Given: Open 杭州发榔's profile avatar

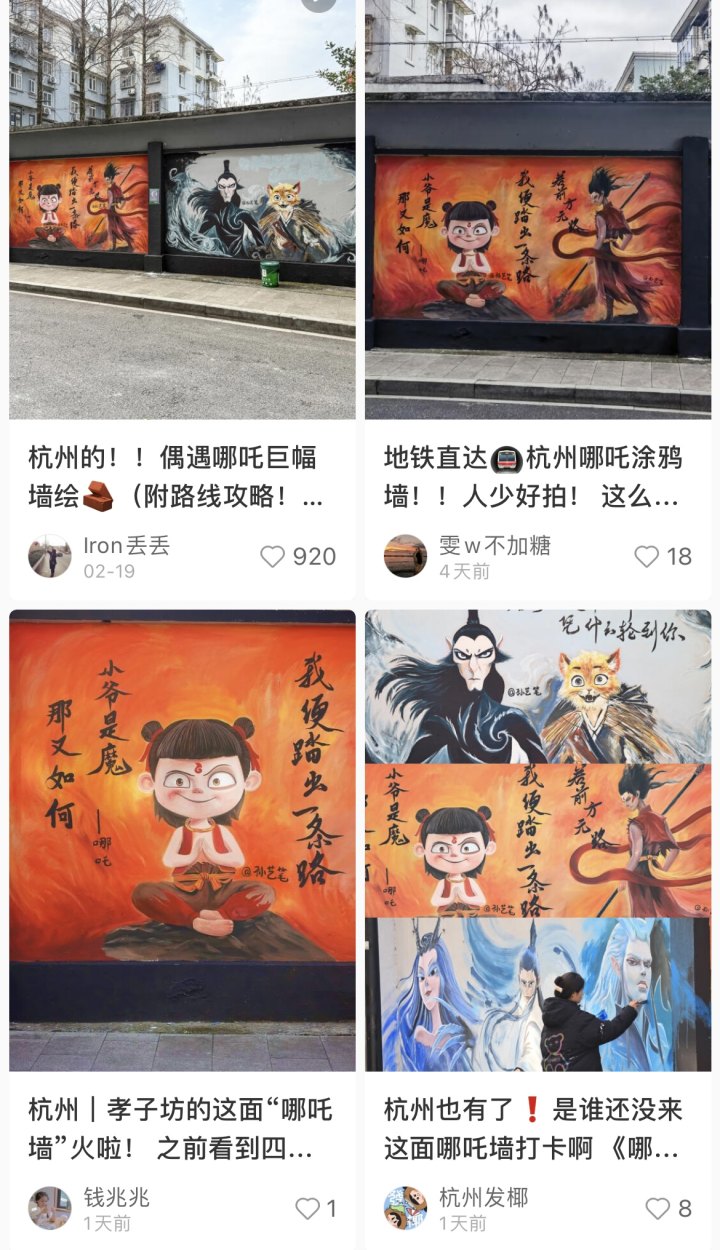Looking at the screenshot, I should tap(406, 1208).
